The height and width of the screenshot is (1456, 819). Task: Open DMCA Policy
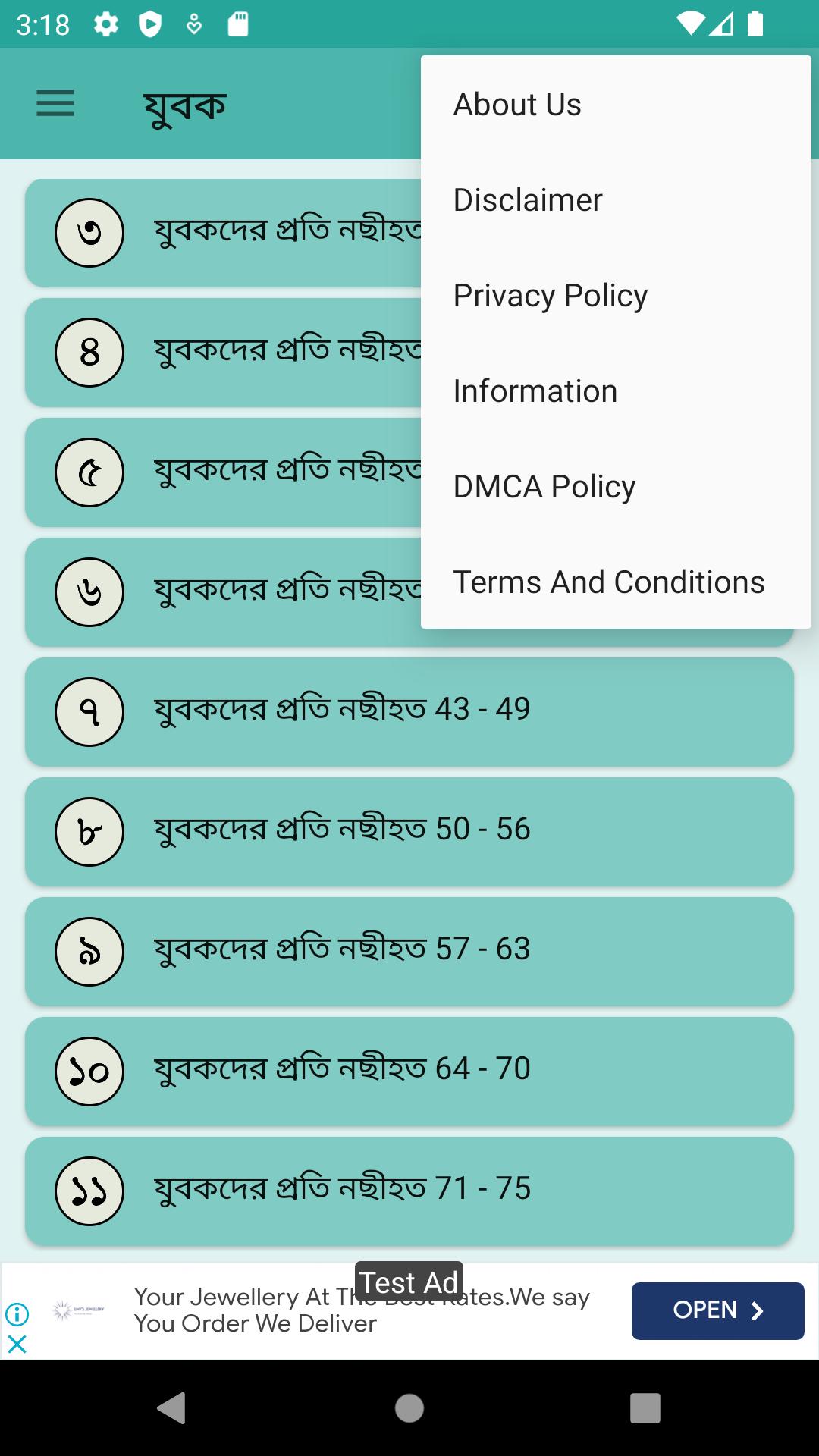pyautogui.click(x=616, y=487)
